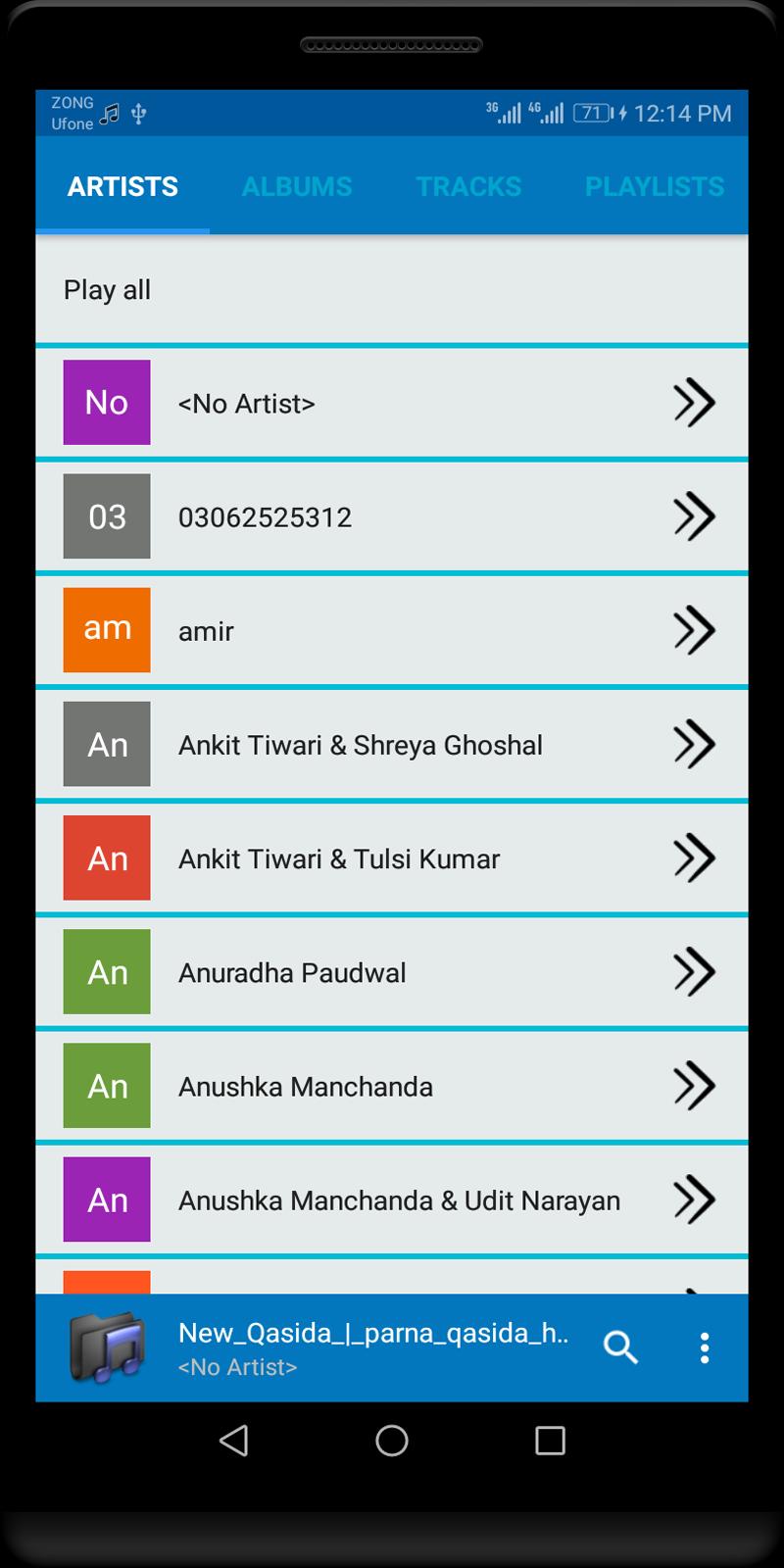Open the Anushka Manchanda artist row

(392, 1086)
